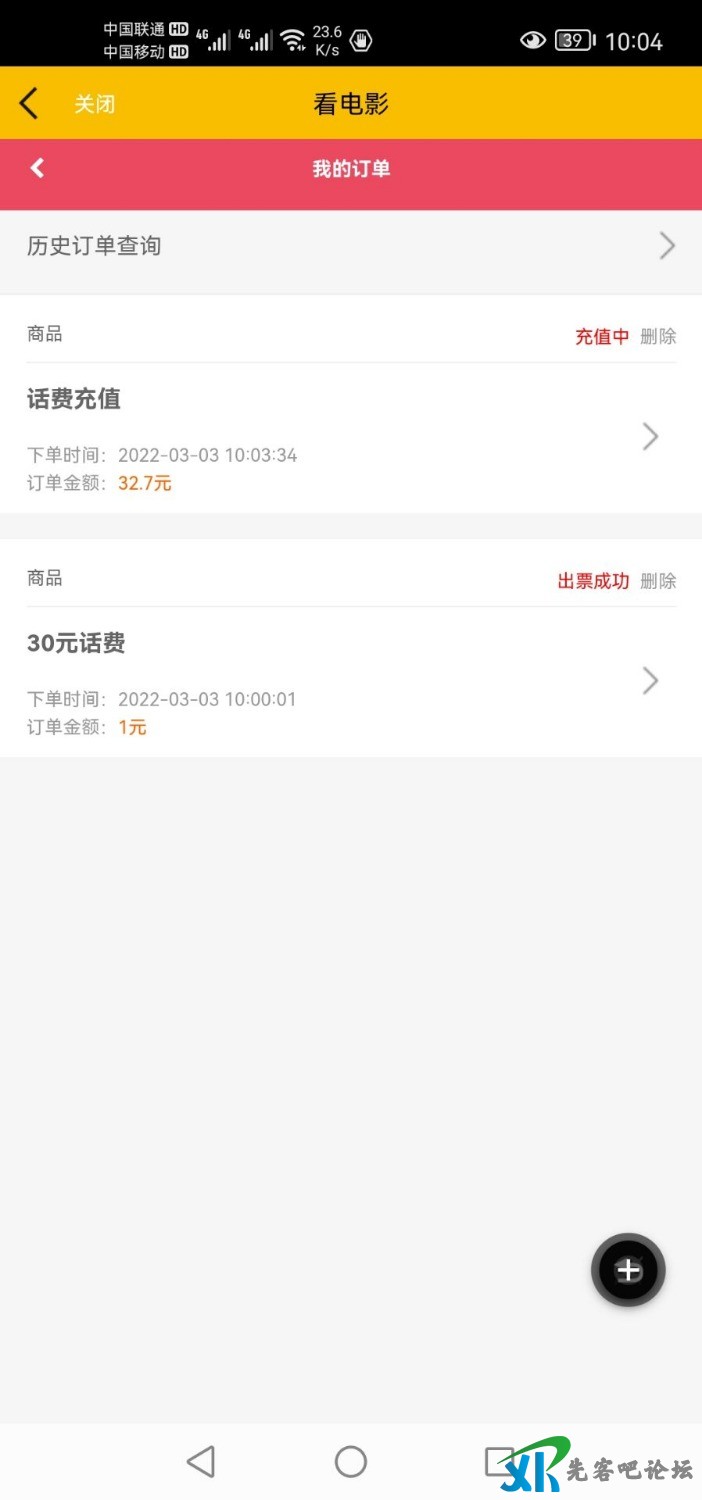
Task: Tap the floating plus button
Action: click(628, 1270)
